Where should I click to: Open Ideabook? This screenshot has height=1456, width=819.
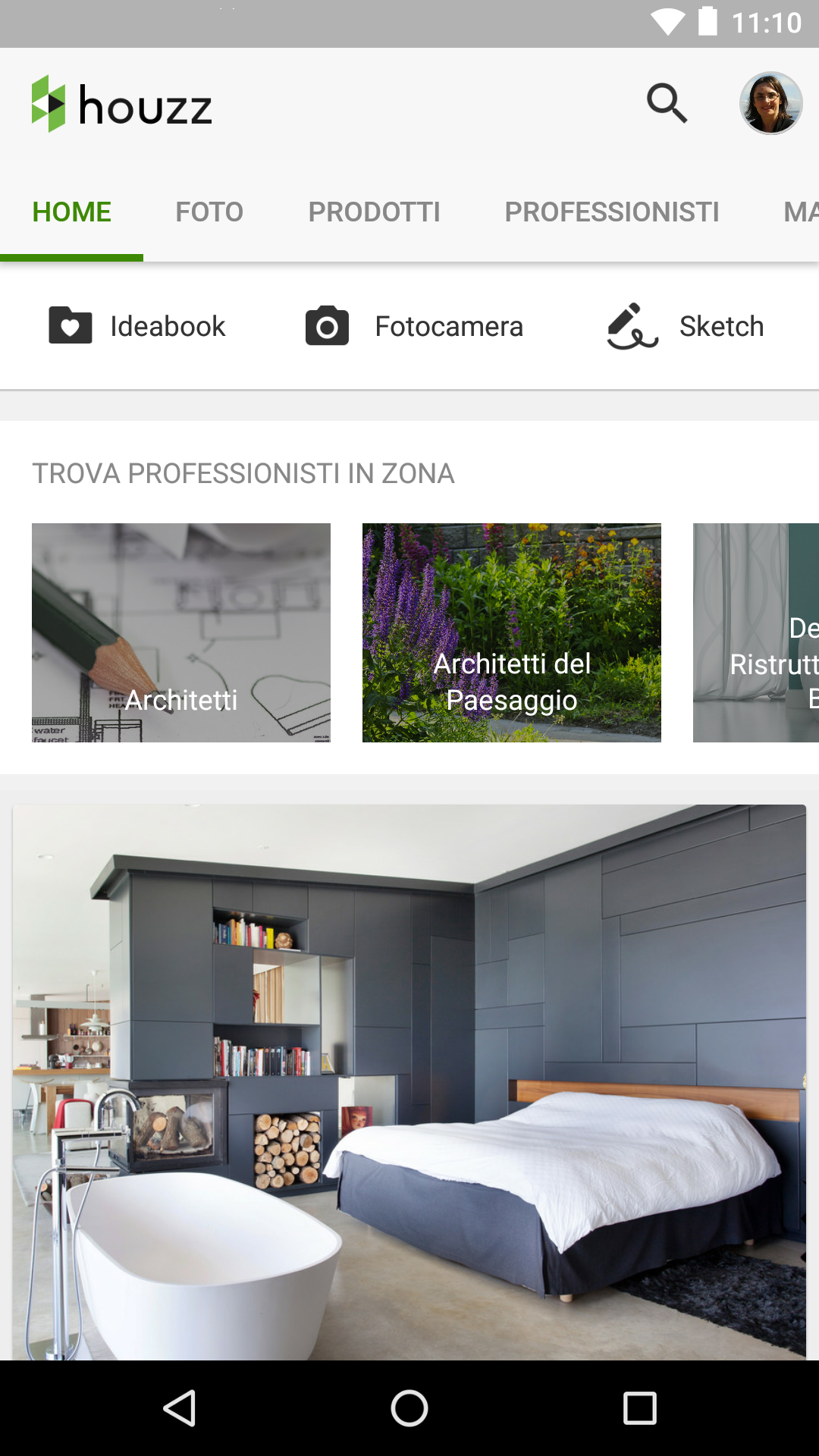pyautogui.click(x=137, y=326)
